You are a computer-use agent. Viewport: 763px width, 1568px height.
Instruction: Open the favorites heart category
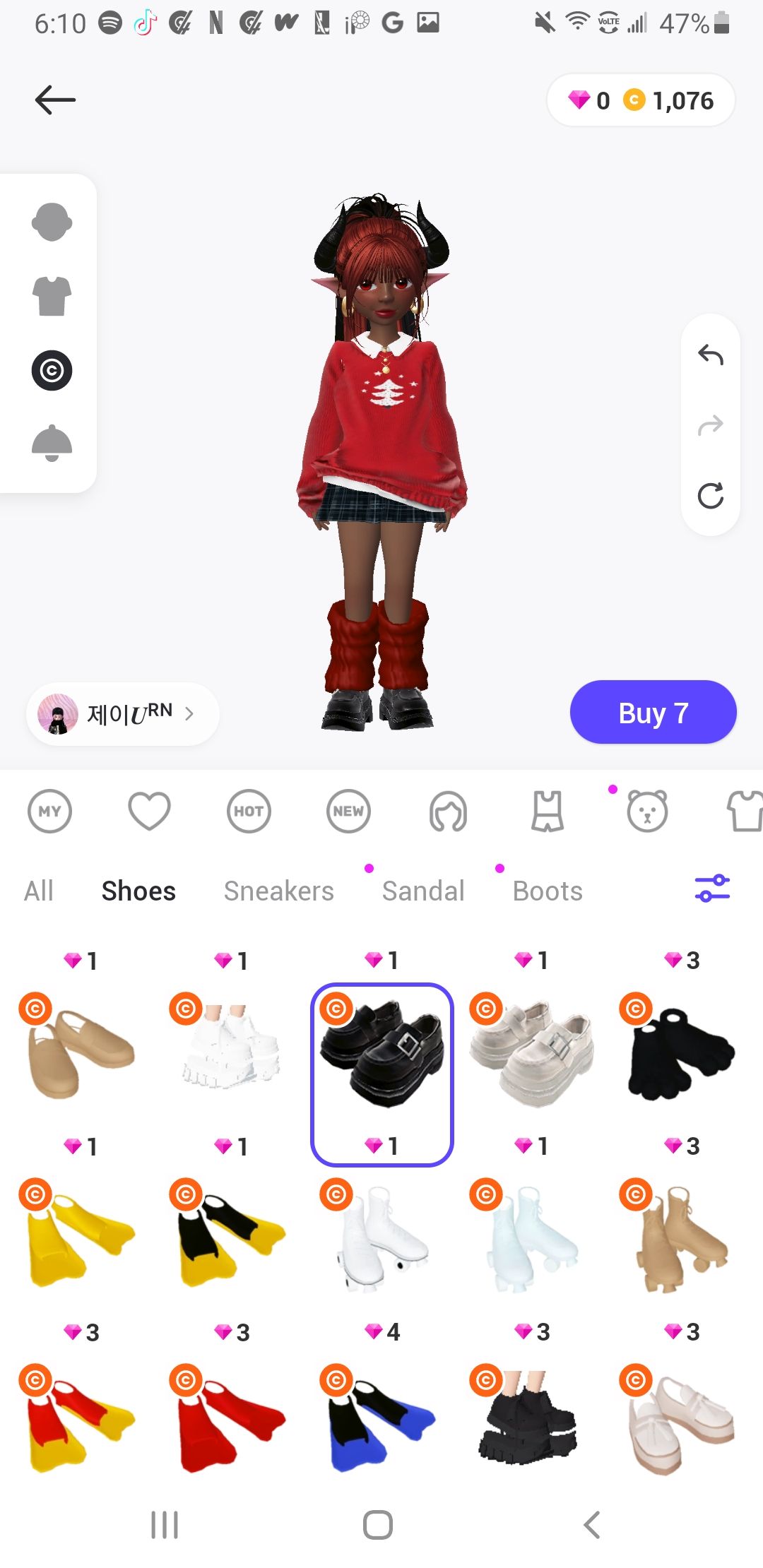(149, 812)
